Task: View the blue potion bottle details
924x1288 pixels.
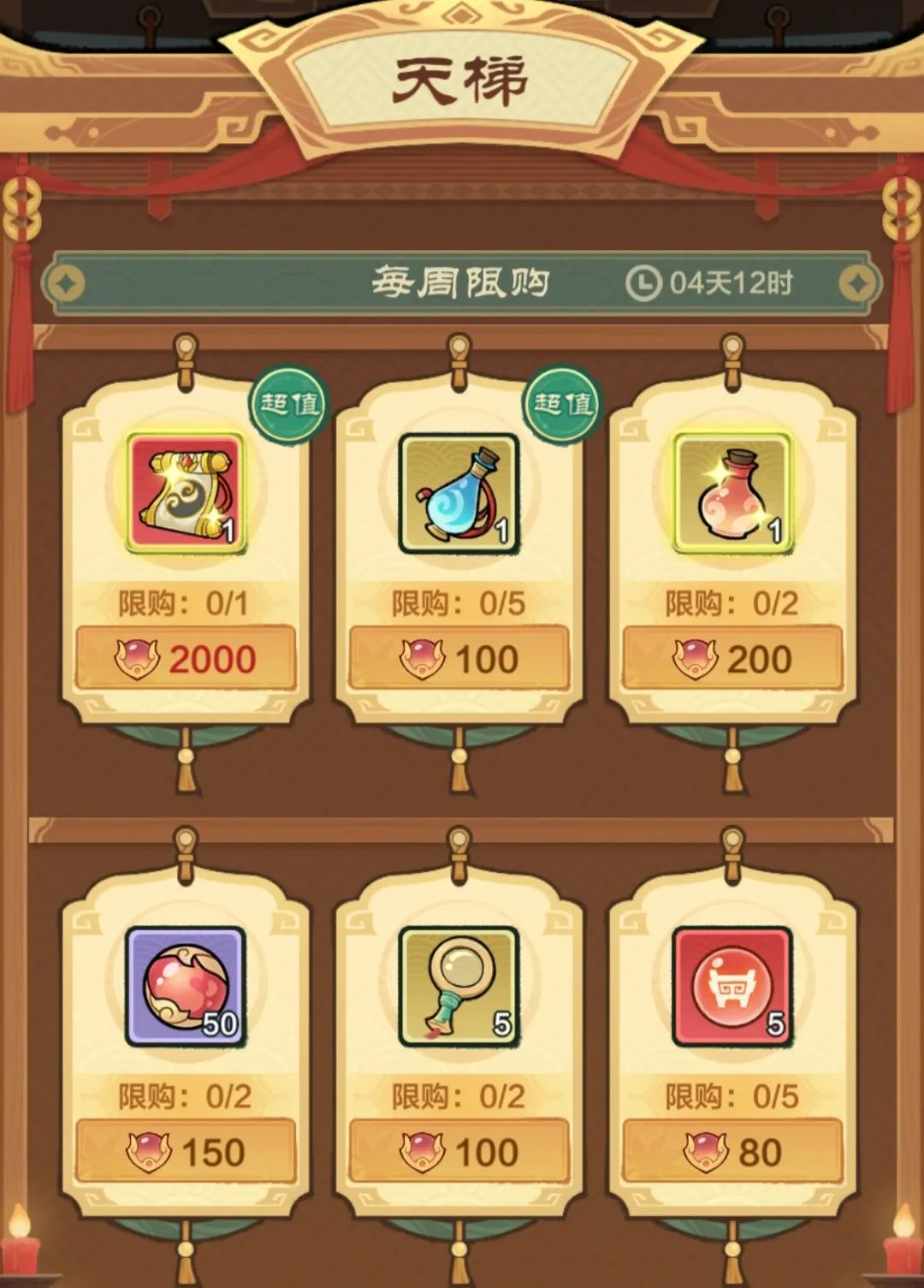Action: [459, 493]
